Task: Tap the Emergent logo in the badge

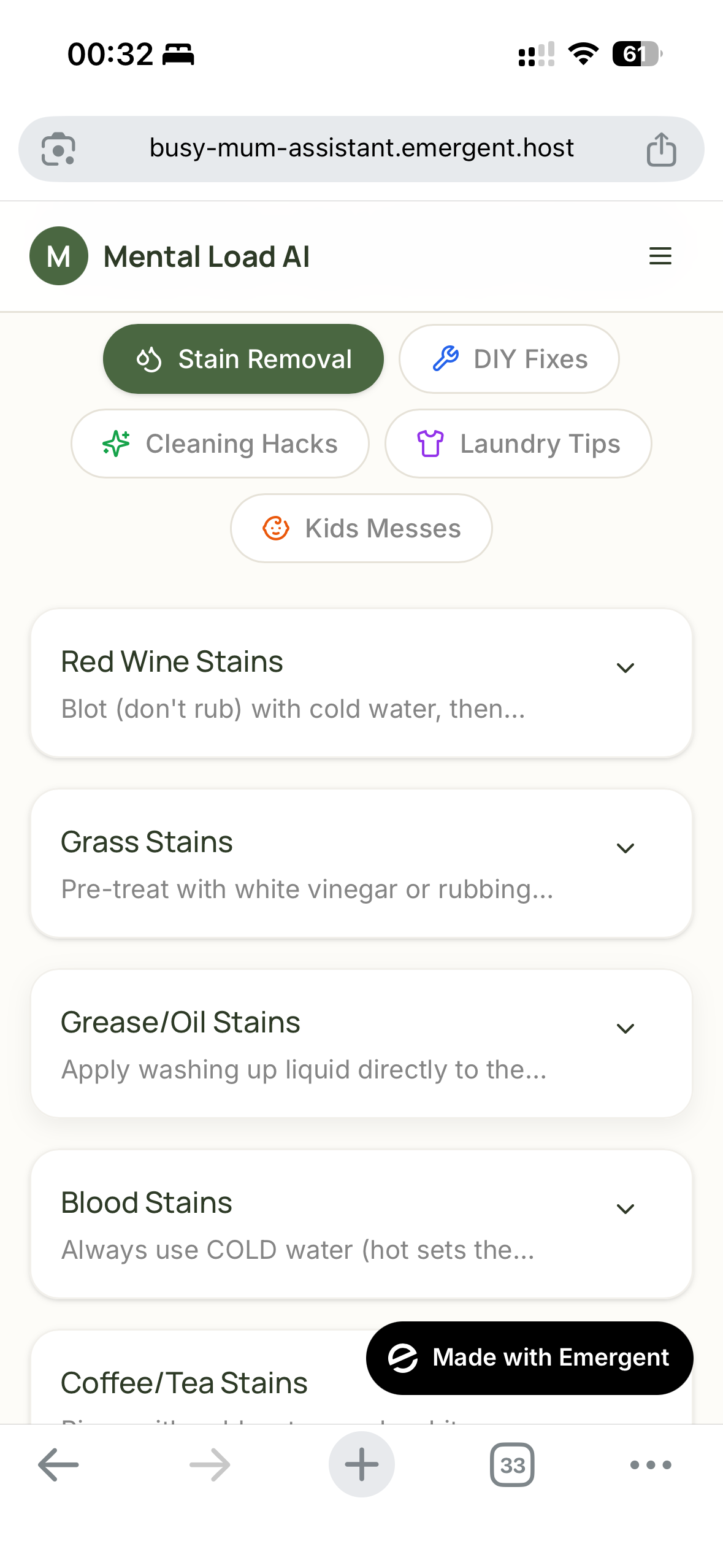Action: pos(404,1358)
